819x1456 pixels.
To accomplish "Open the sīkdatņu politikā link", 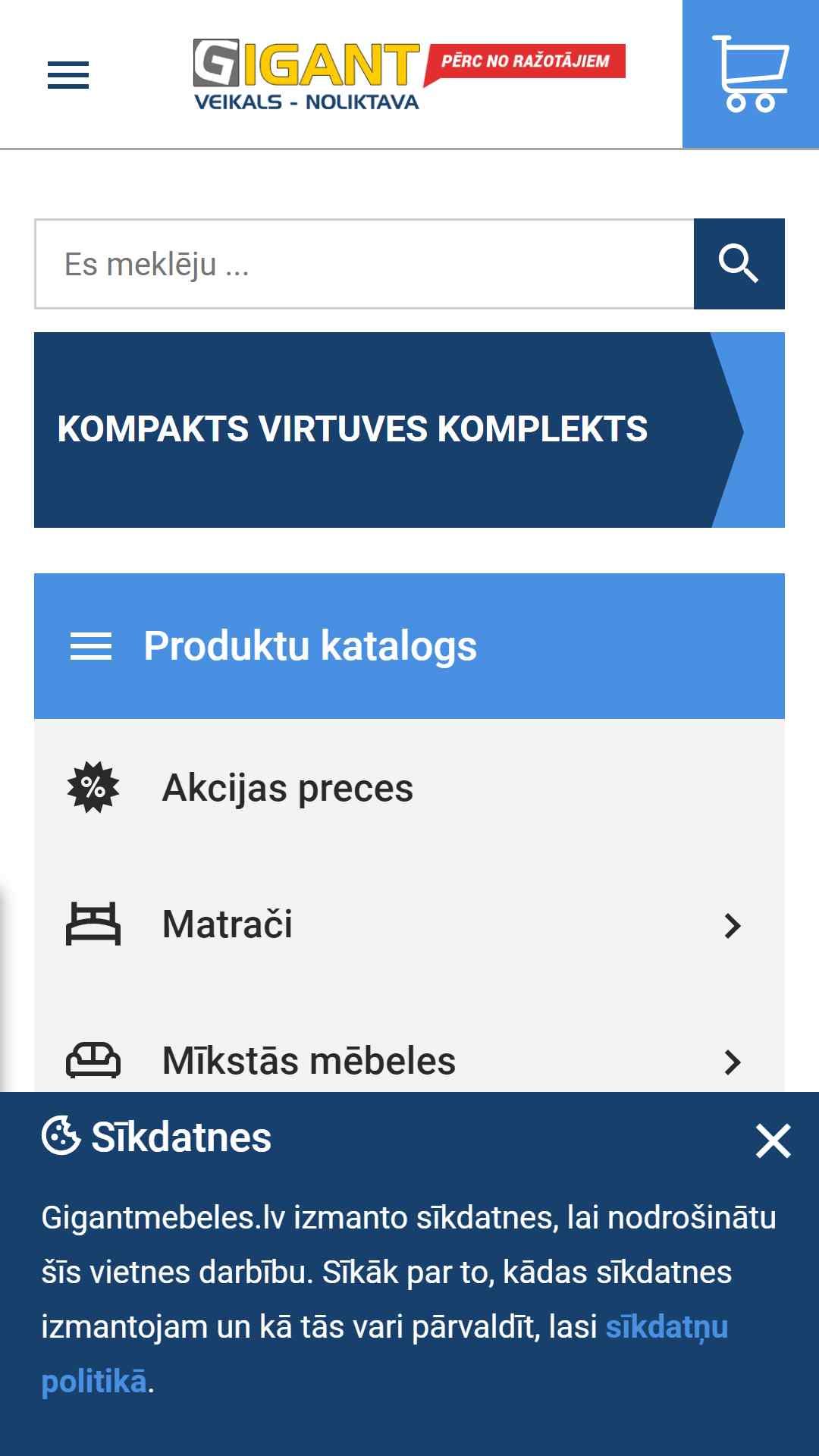I will coord(384,1354).
